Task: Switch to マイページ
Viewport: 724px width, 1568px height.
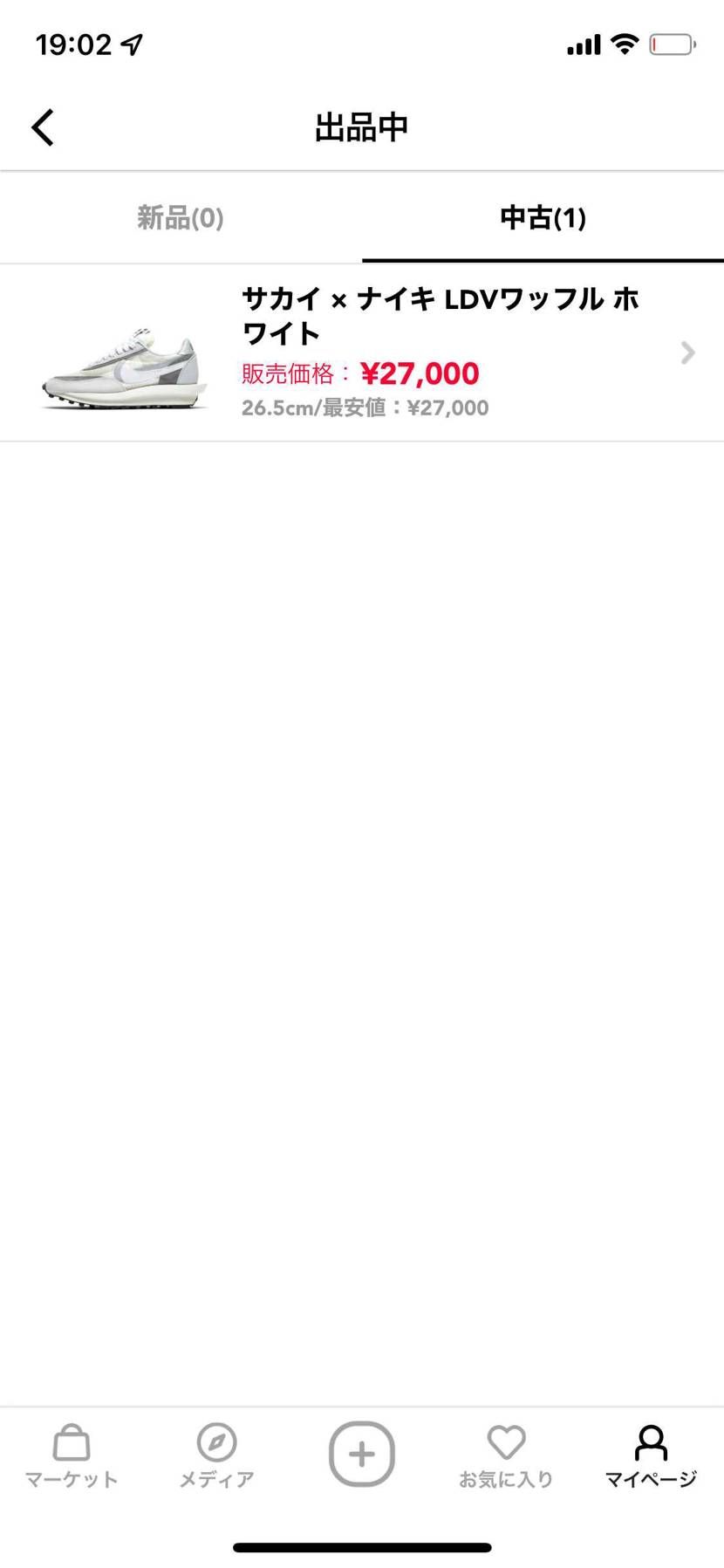Action: point(651,1456)
